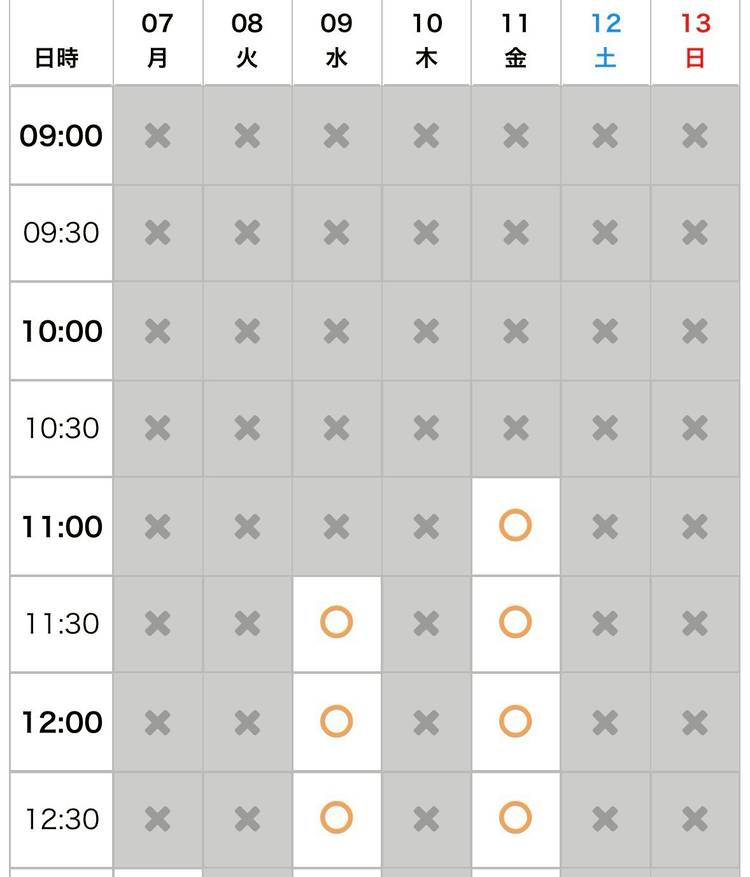Screen dimensions: 750x877
Task: Reserve the 12:00 slot on Wednesday 09
Action: pyautogui.click(x=336, y=721)
